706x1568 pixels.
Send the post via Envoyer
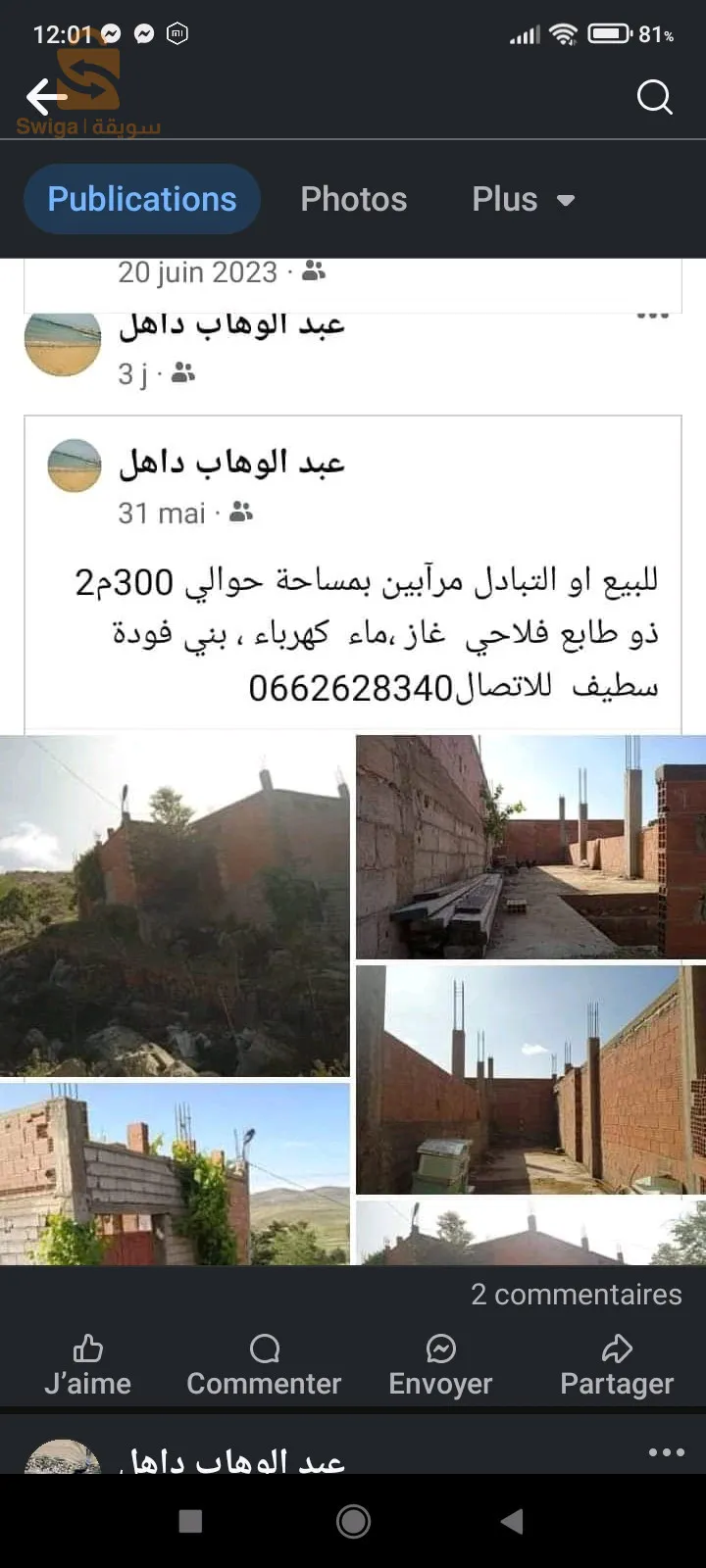440,1365
